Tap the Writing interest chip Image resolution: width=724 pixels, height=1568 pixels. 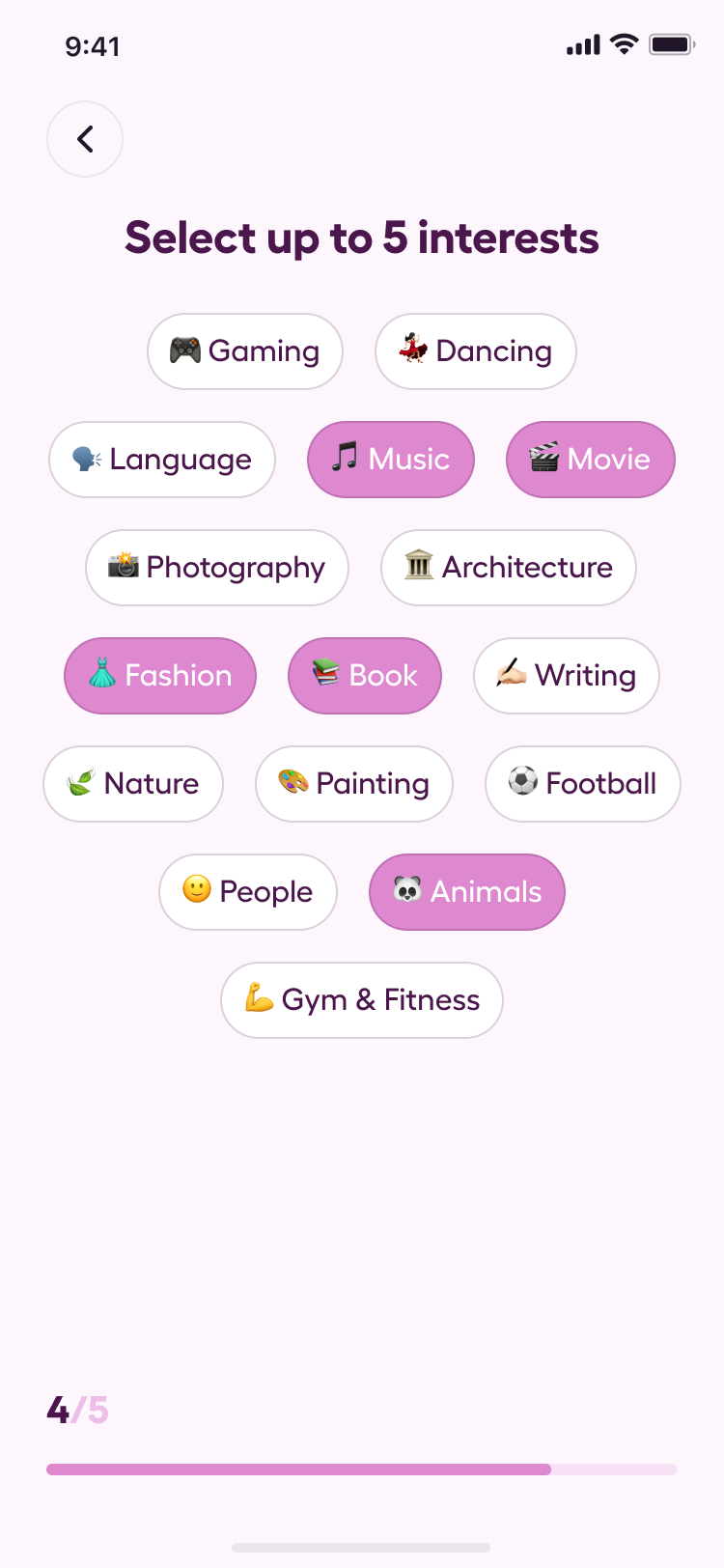pos(567,676)
